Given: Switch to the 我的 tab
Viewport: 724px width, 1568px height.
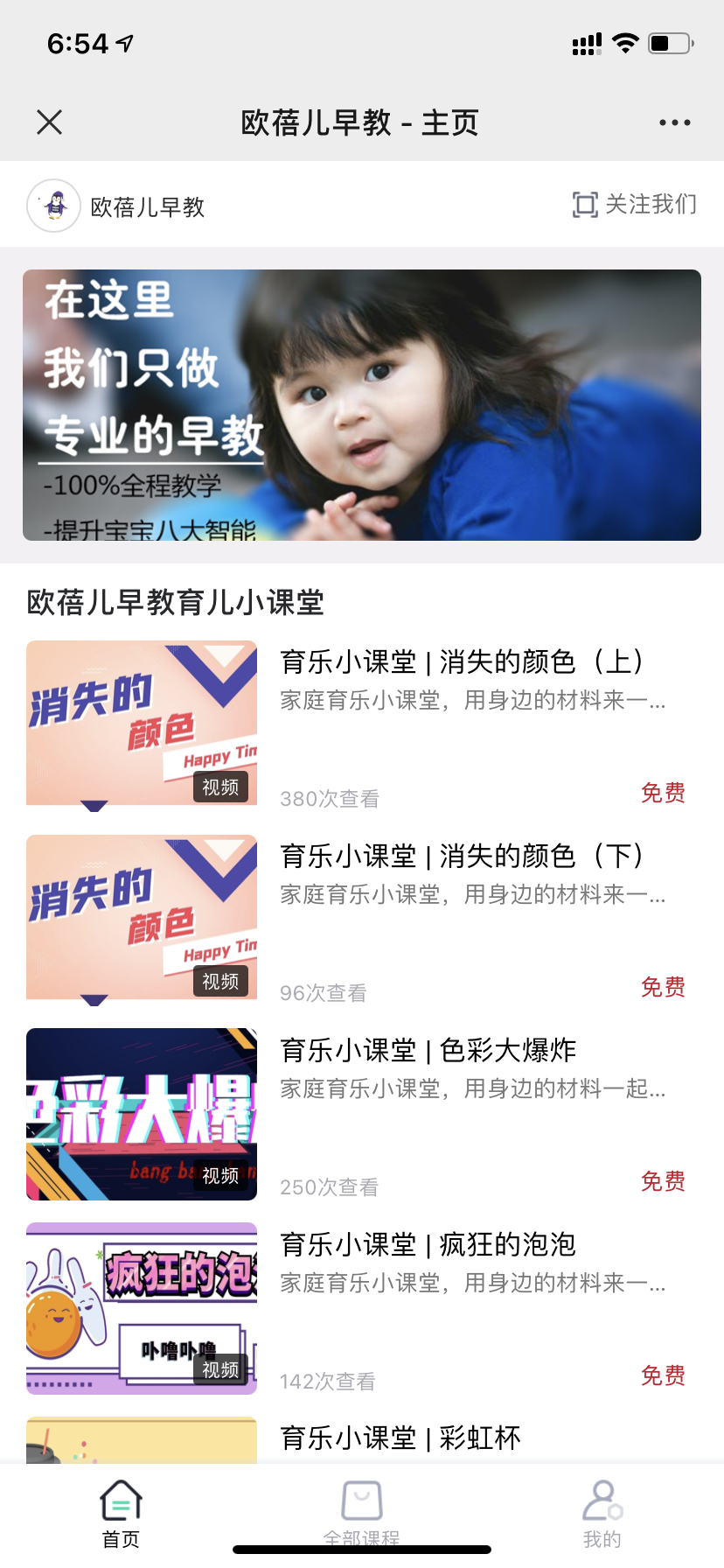Looking at the screenshot, I should click(x=602, y=1514).
